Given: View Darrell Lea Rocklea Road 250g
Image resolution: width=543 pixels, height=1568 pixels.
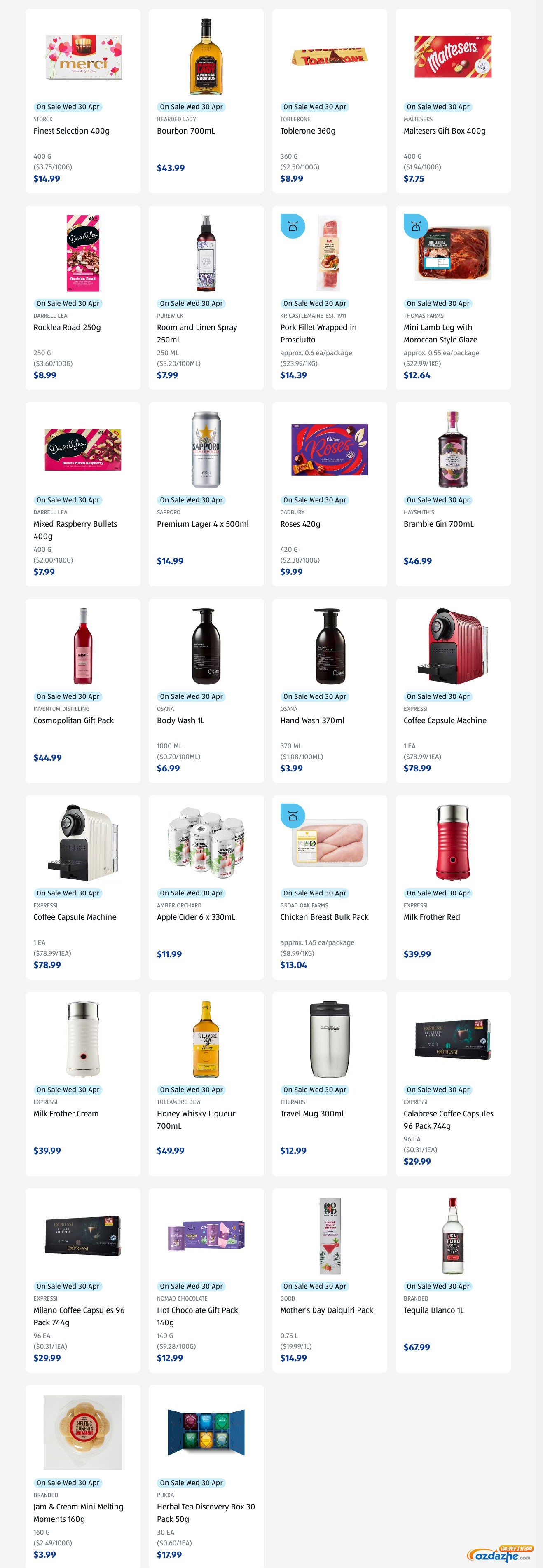Looking at the screenshot, I should [x=67, y=328].
